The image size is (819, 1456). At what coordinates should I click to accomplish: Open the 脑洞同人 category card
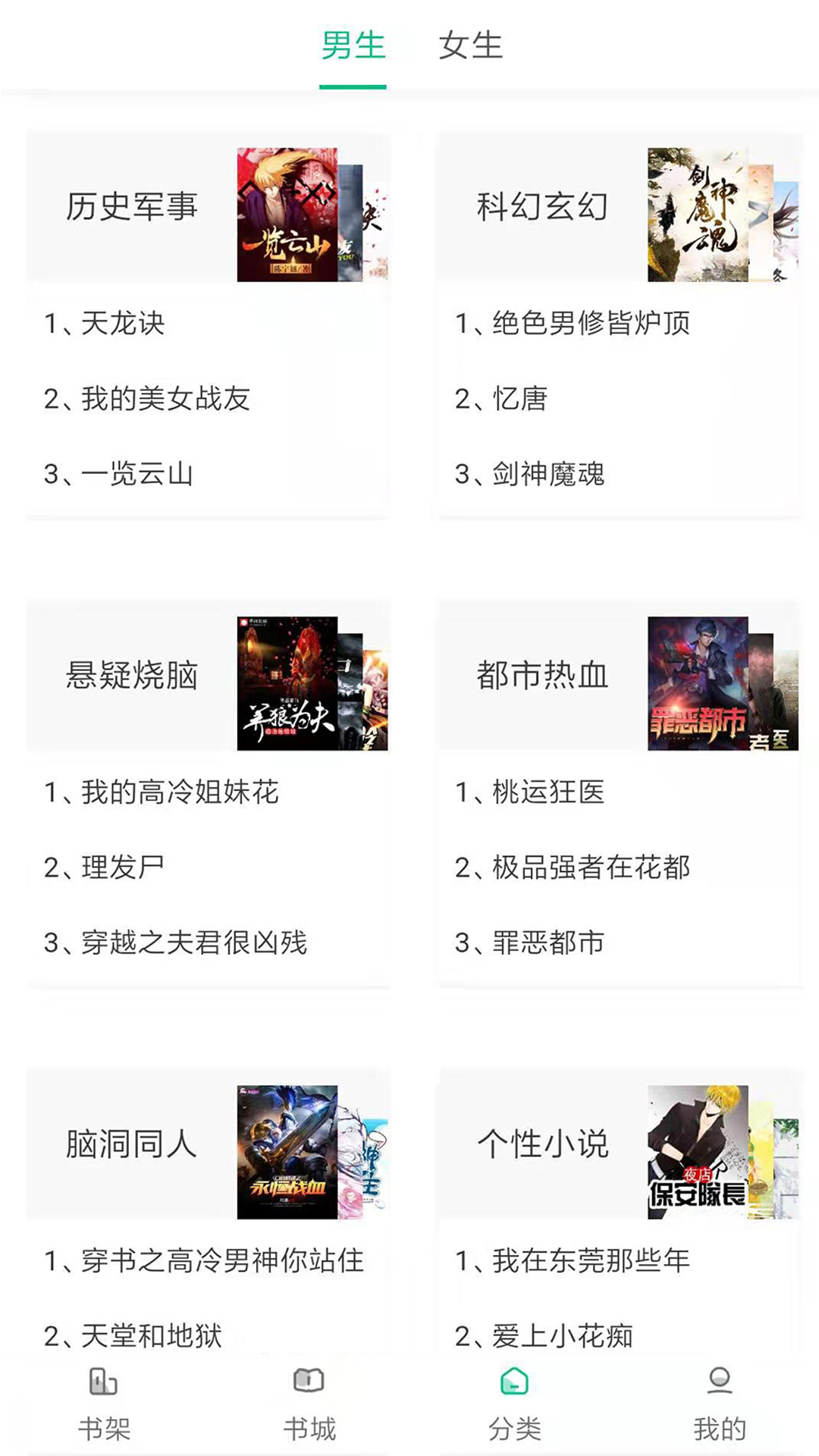[208, 1144]
